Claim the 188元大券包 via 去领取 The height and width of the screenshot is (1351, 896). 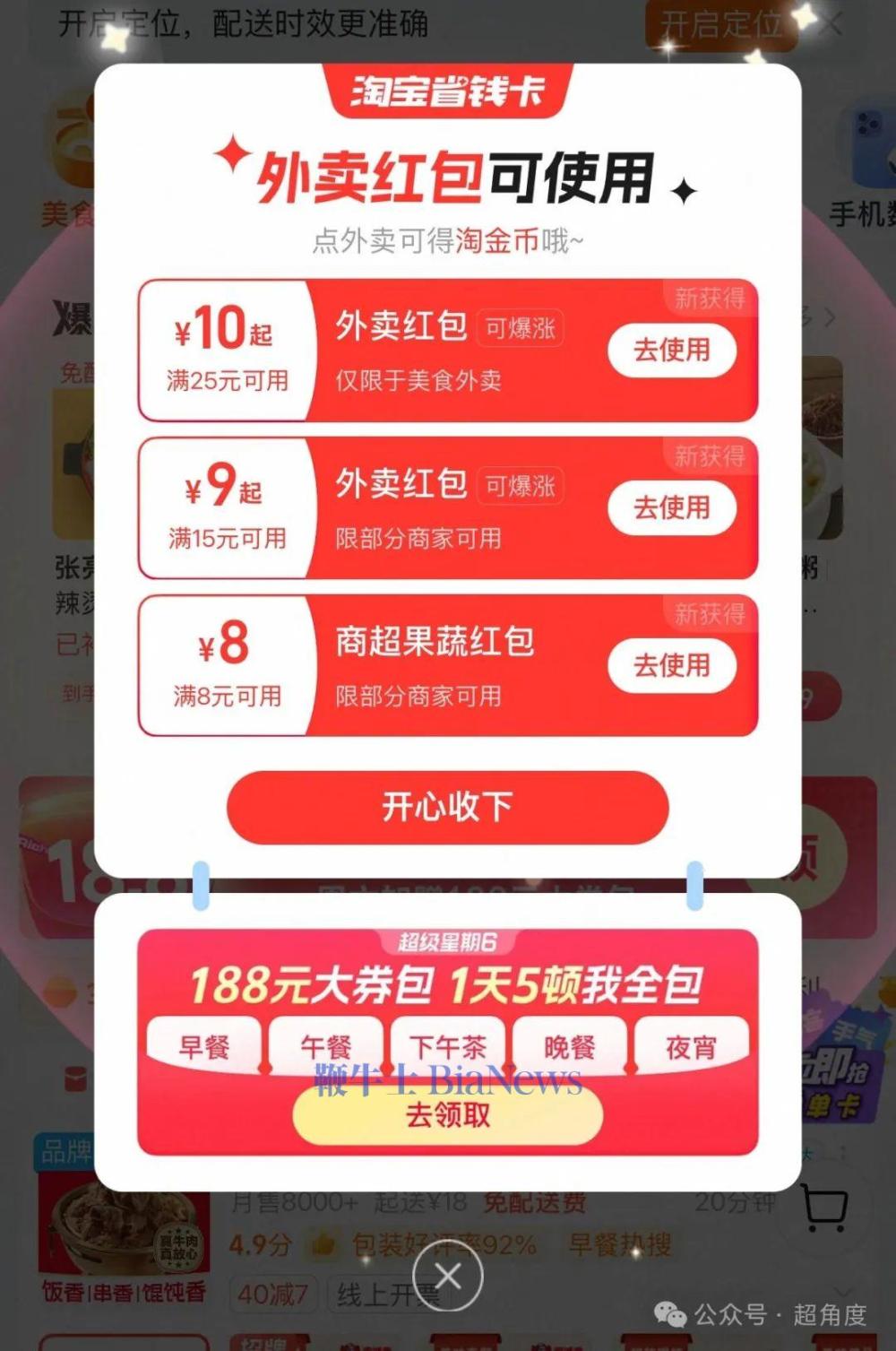447,1115
